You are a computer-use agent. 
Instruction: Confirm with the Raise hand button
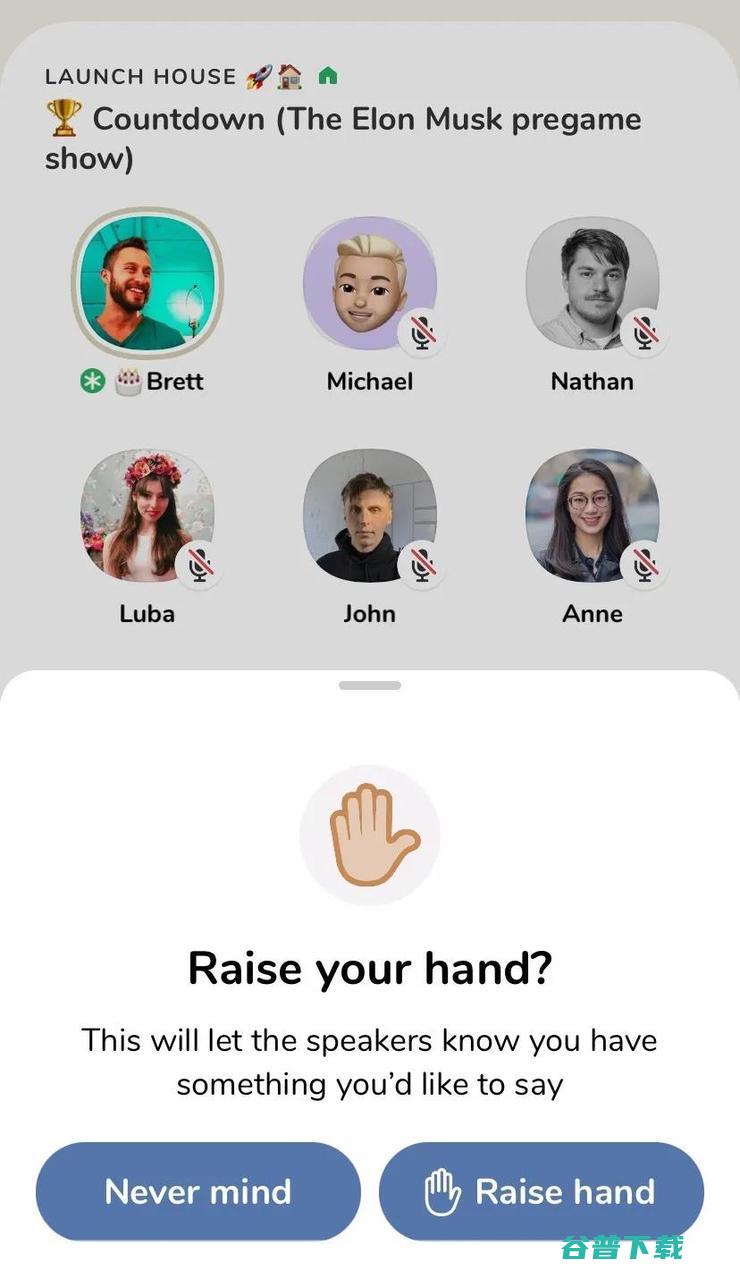[x=541, y=1192]
